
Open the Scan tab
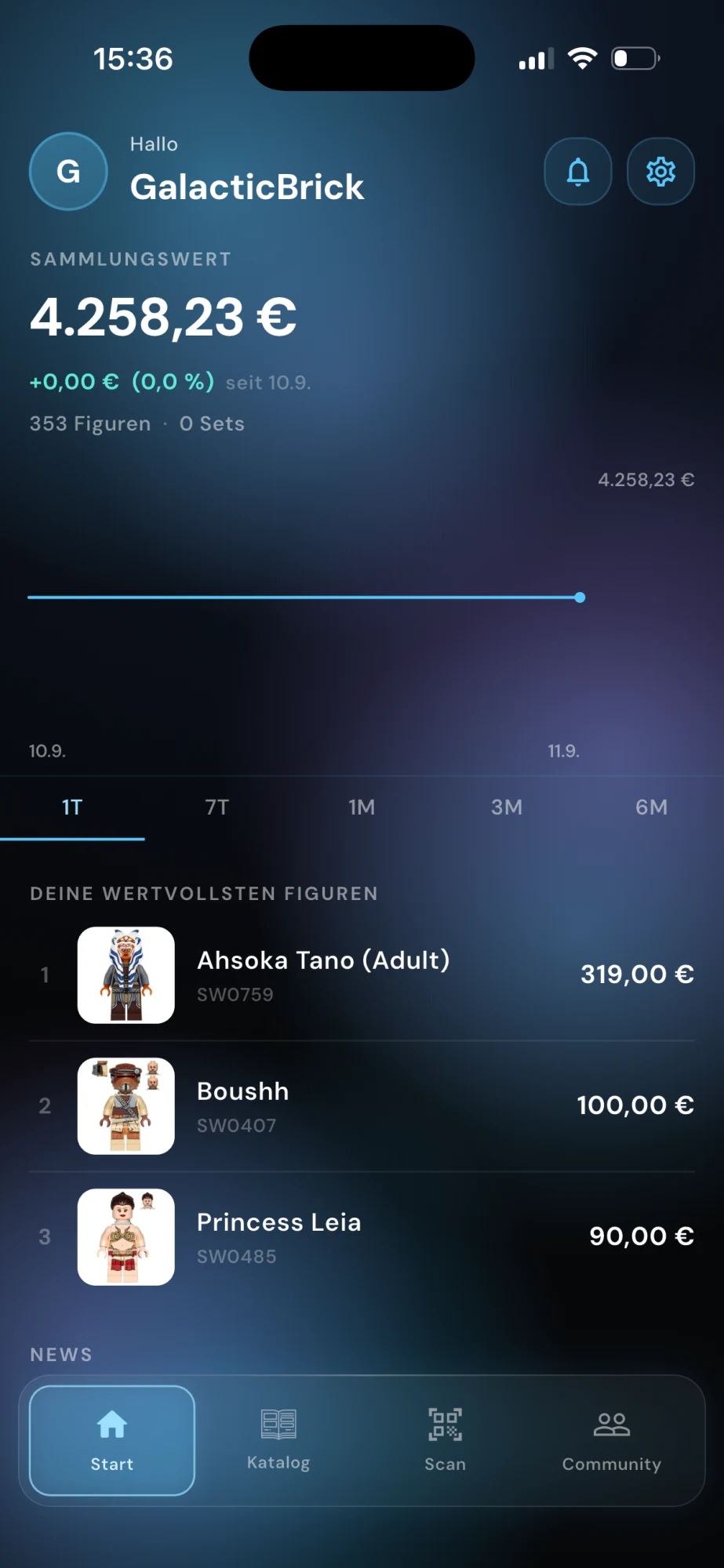[445, 1441]
